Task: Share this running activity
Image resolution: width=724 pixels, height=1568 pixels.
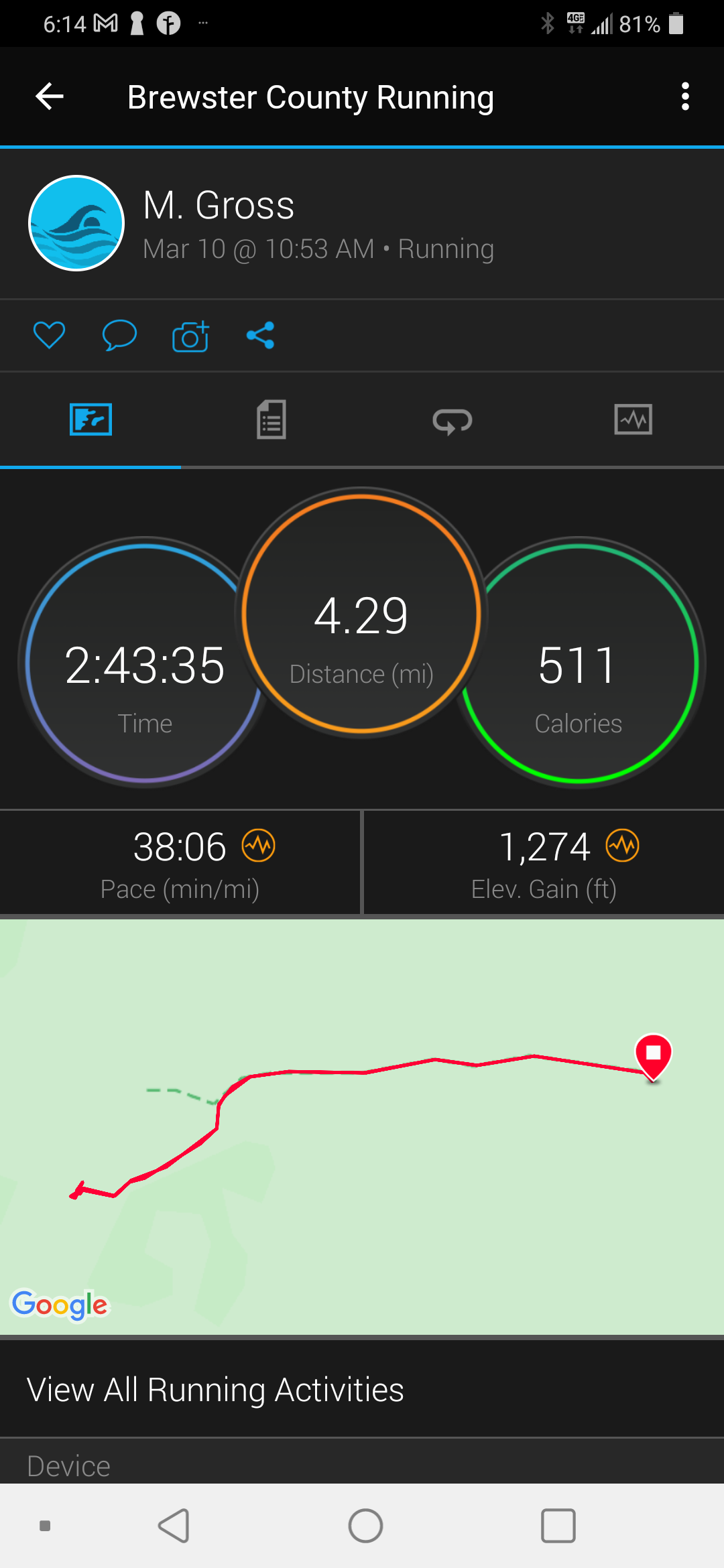Action: [260, 335]
